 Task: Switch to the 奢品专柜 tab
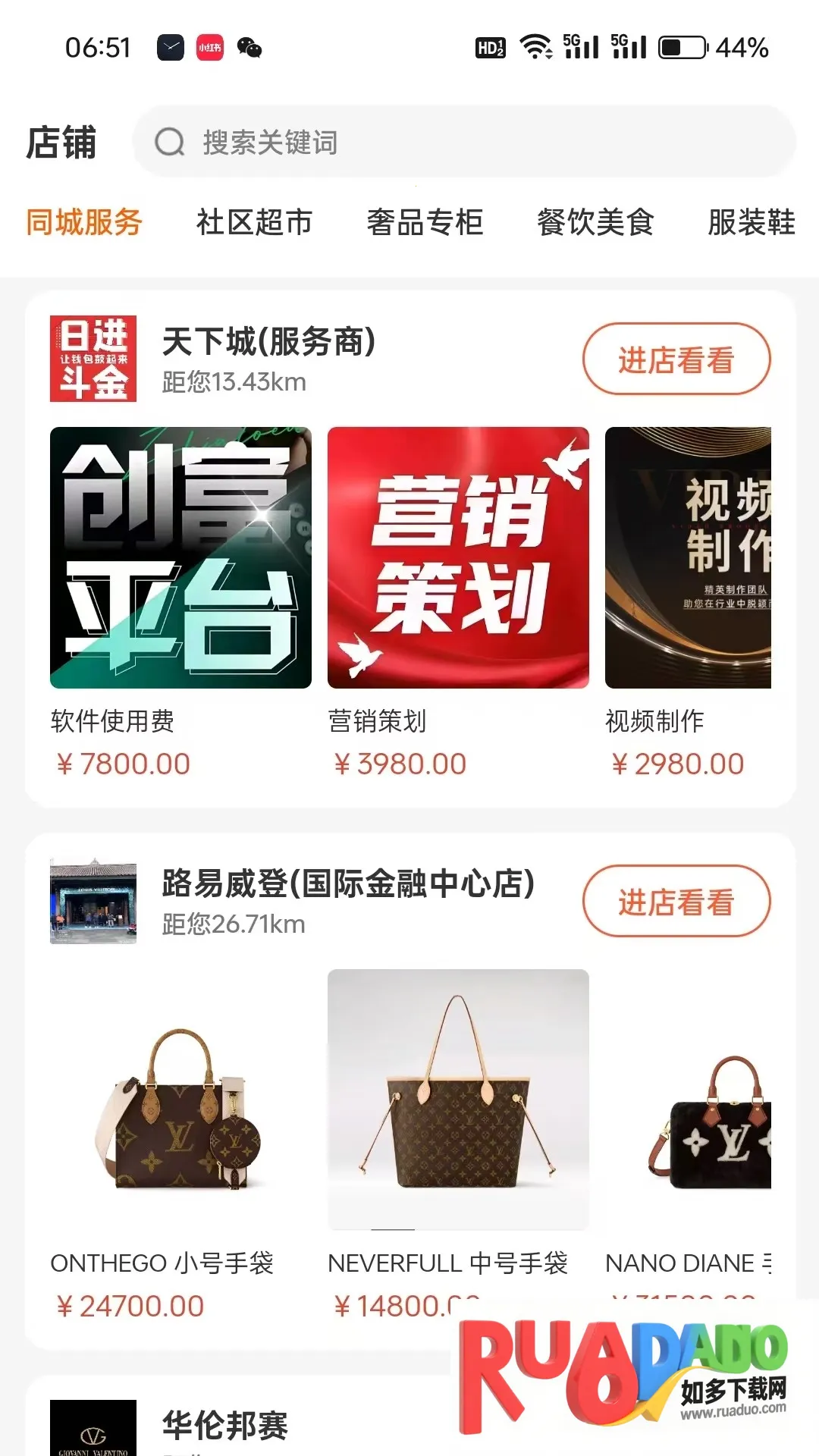tap(425, 222)
